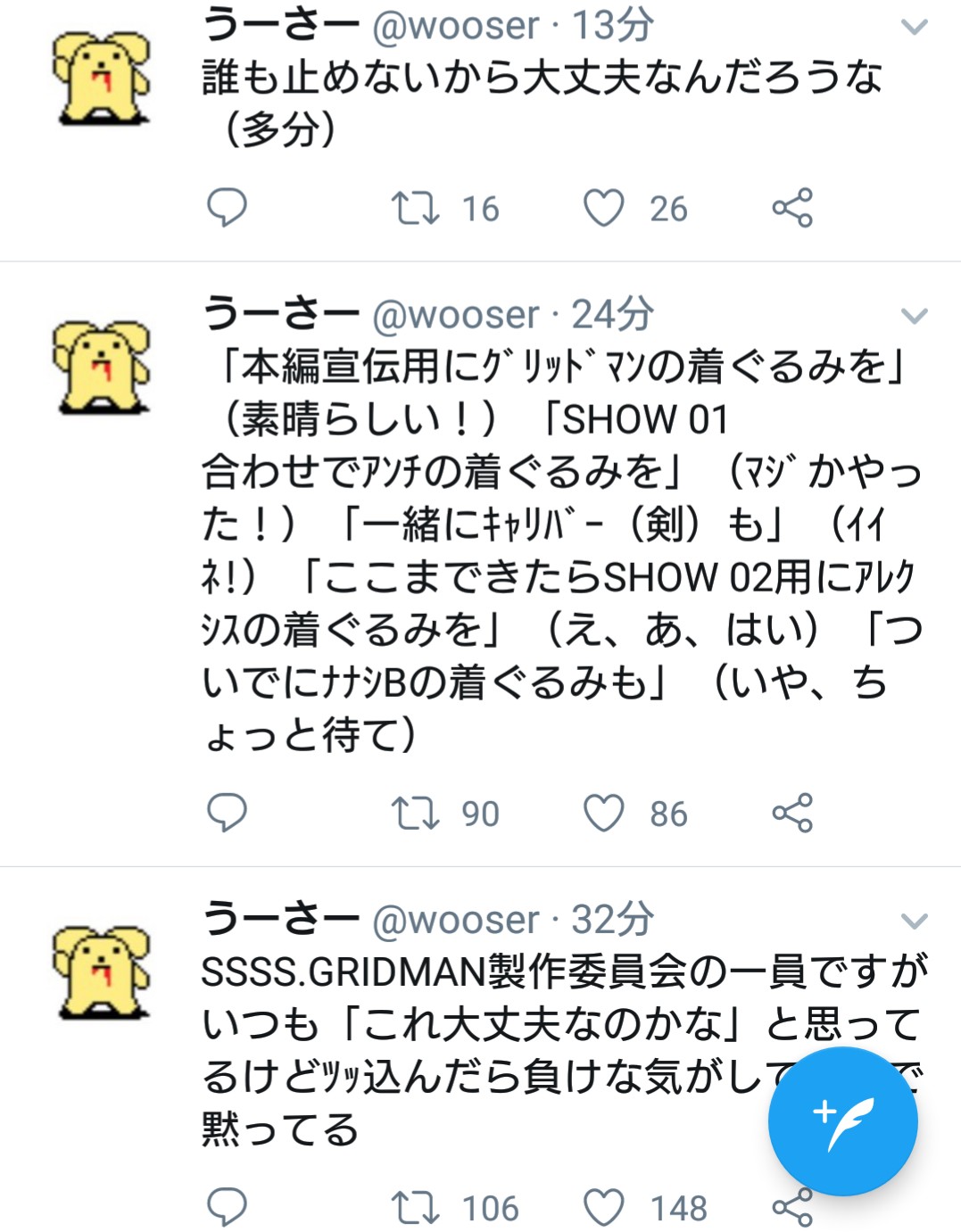Share the 24分 tweet

(792, 812)
